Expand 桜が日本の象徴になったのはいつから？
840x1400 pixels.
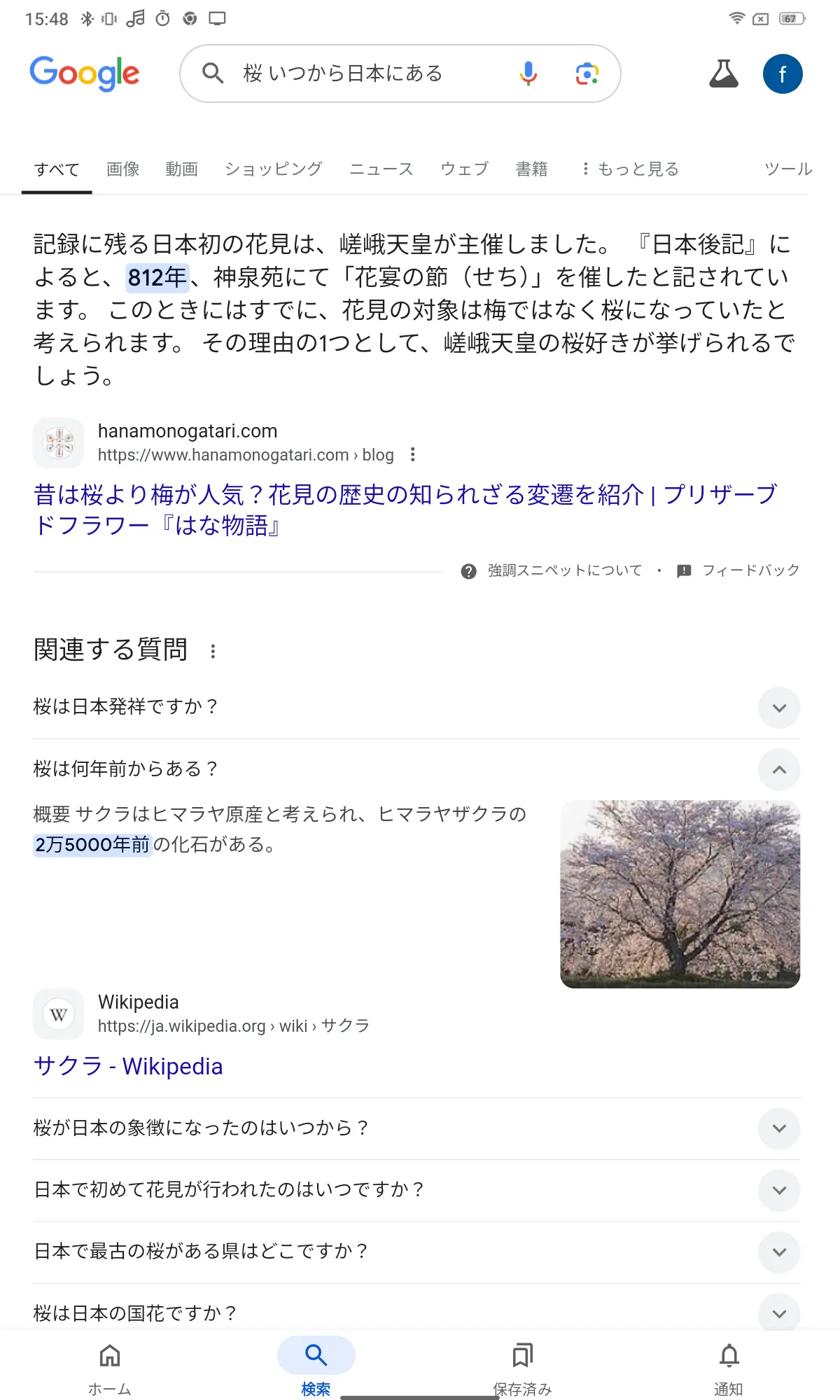[x=416, y=1128]
